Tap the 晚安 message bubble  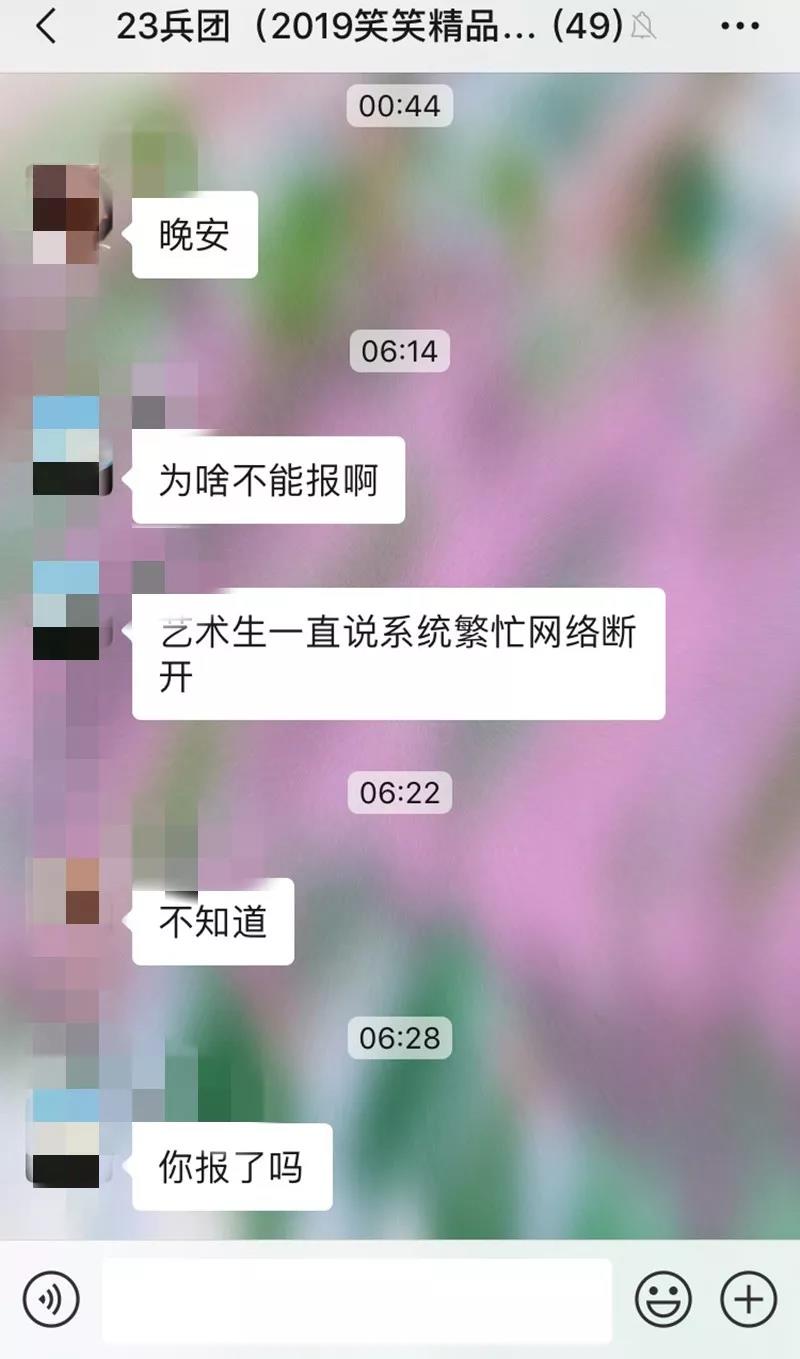click(x=195, y=231)
